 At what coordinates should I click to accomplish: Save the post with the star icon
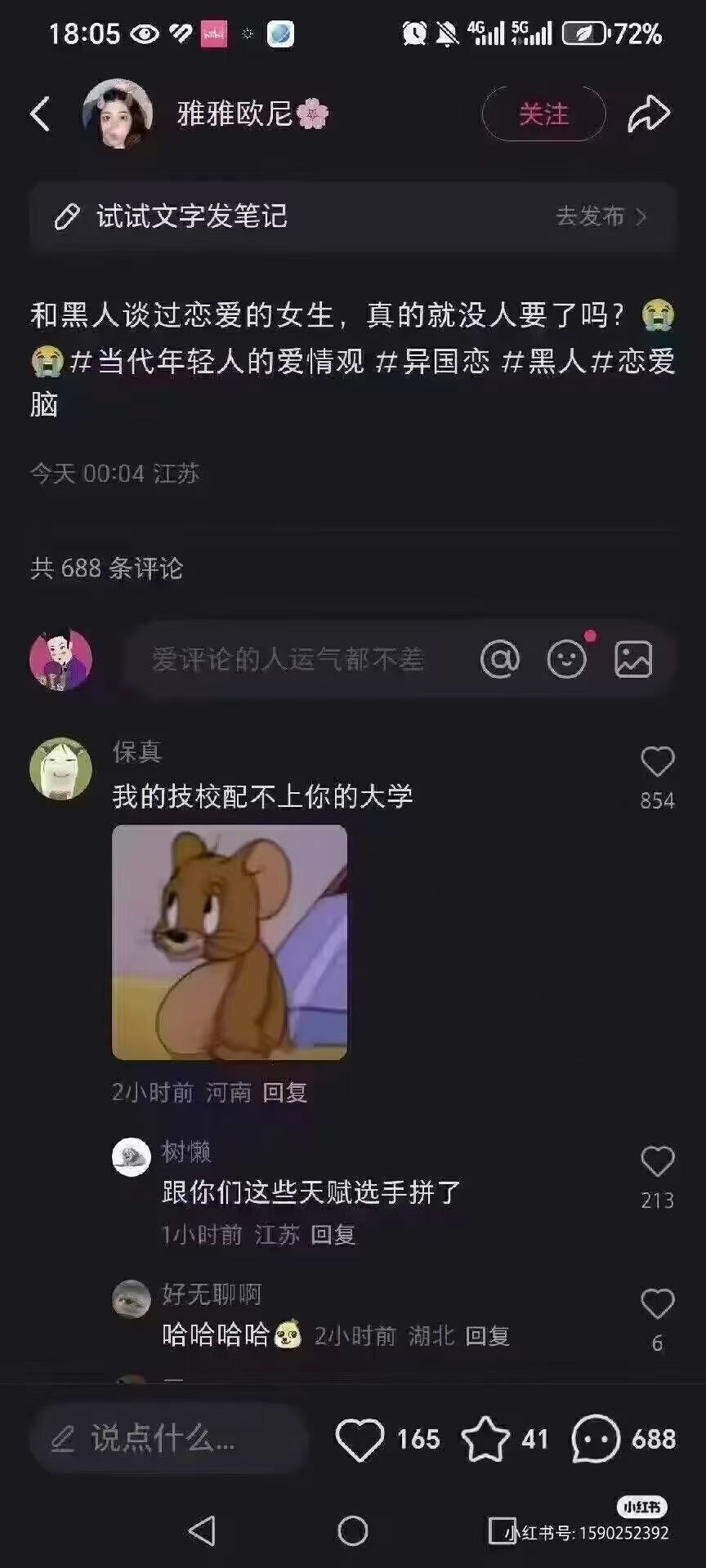tap(485, 1439)
